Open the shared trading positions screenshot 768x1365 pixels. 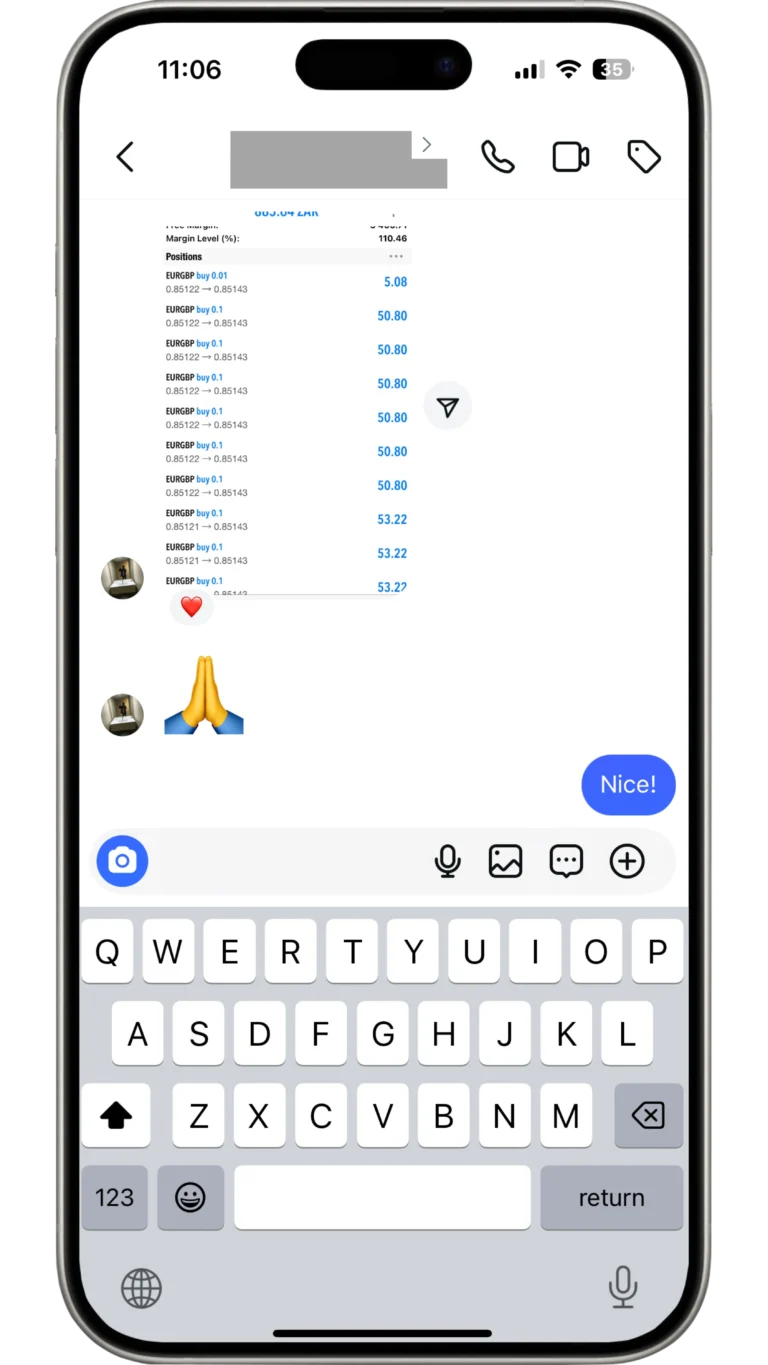[x=287, y=400]
